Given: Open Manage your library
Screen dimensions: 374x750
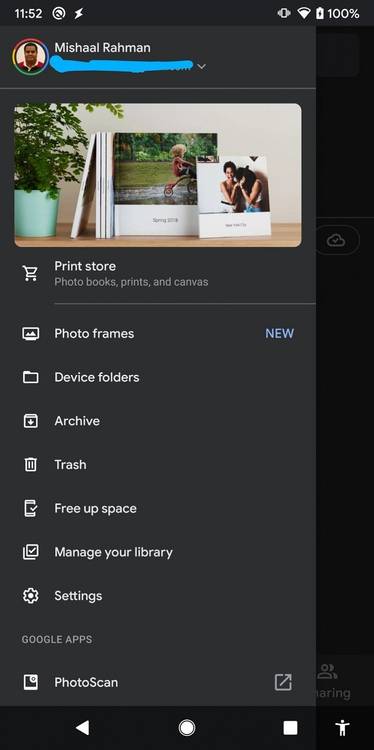Looking at the screenshot, I should pyautogui.click(x=158, y=552).
